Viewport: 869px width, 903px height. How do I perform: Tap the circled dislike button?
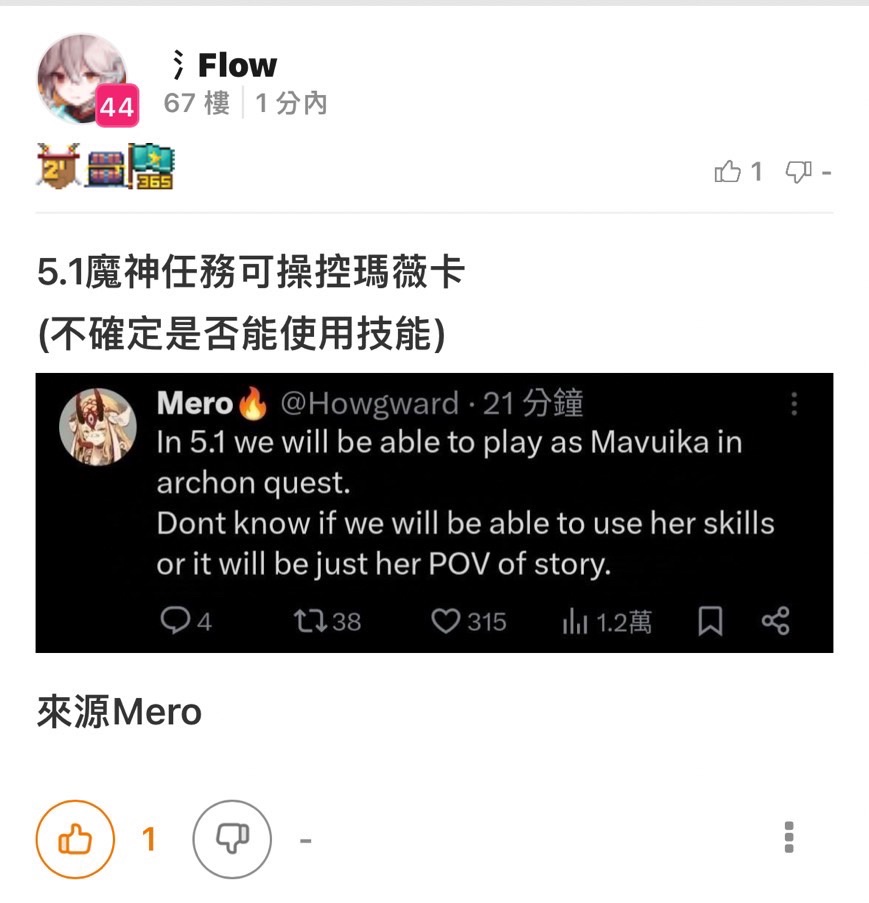tap(232, 839)
